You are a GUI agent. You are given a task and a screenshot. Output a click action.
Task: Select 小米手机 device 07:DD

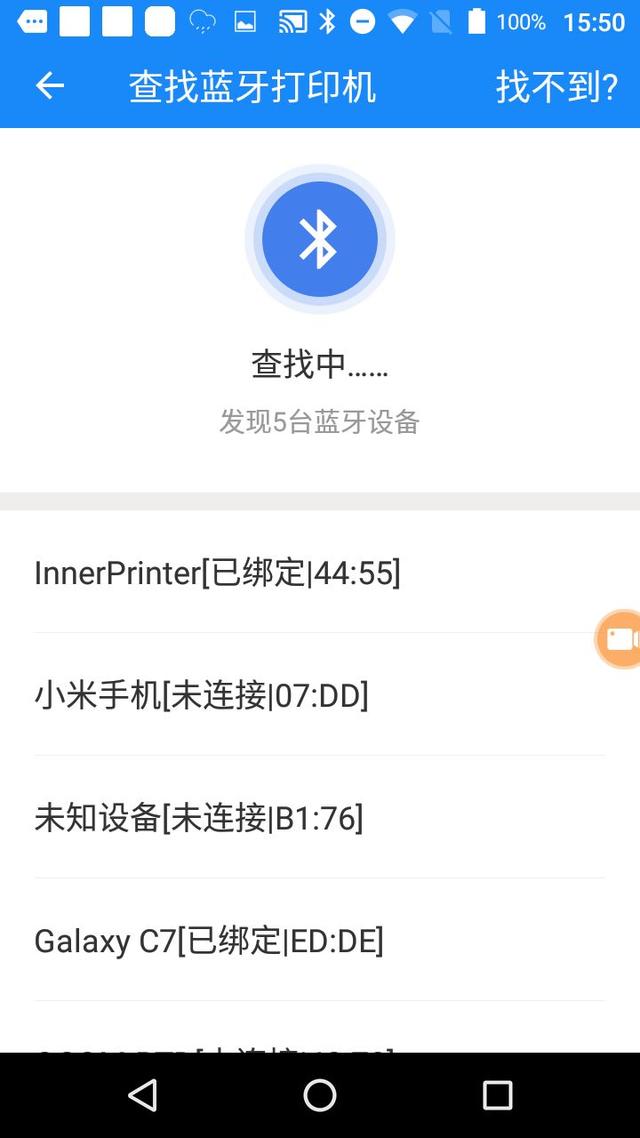(x=319, y=695)
